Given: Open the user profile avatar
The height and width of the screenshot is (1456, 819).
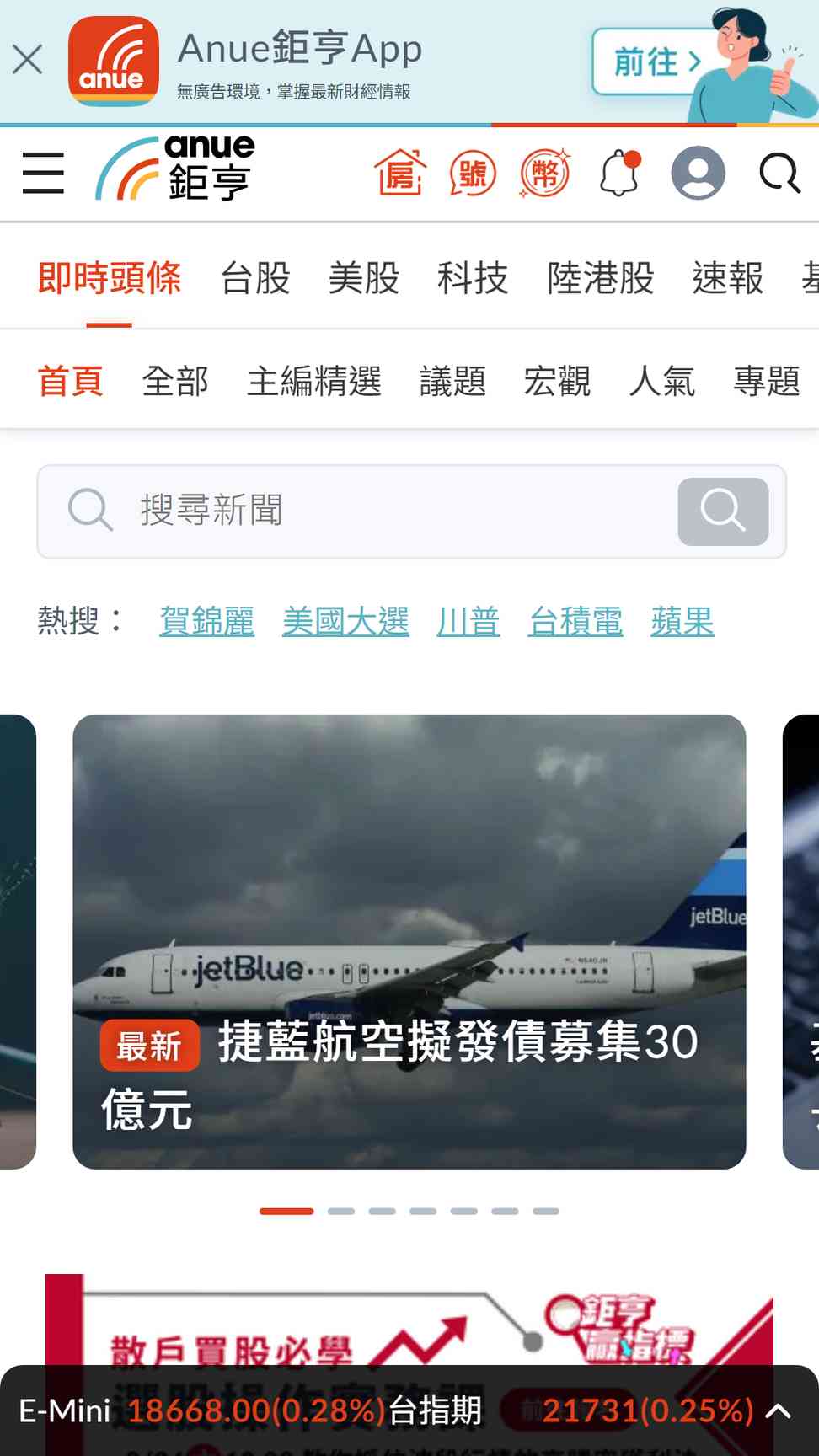Looking at the screenshot, I should coord(698,173).
